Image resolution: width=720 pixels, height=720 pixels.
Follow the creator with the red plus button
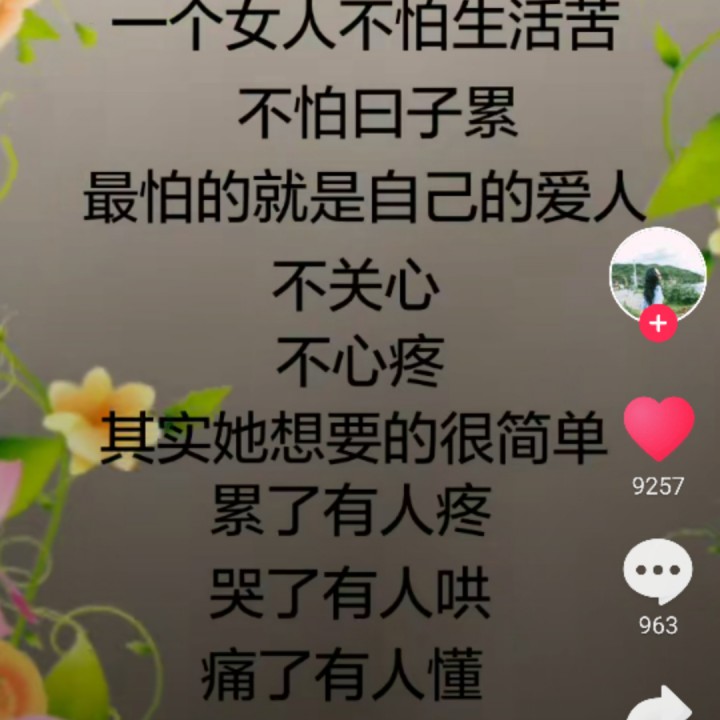[x=658, y=324]
